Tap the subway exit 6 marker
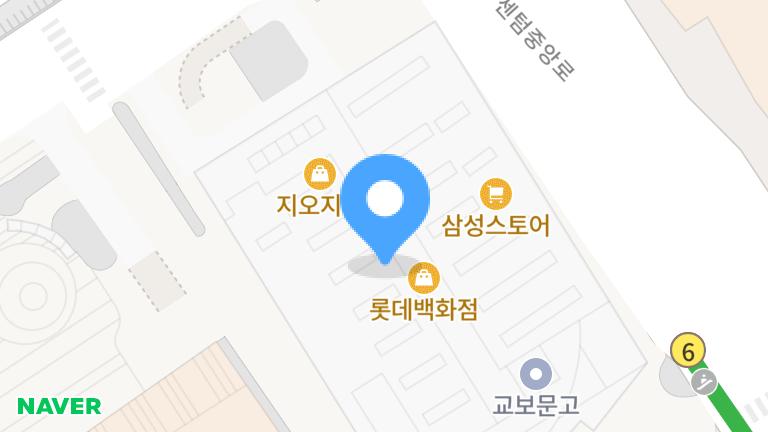The height and width of the screenshot is (432, 768). point(687,351)
